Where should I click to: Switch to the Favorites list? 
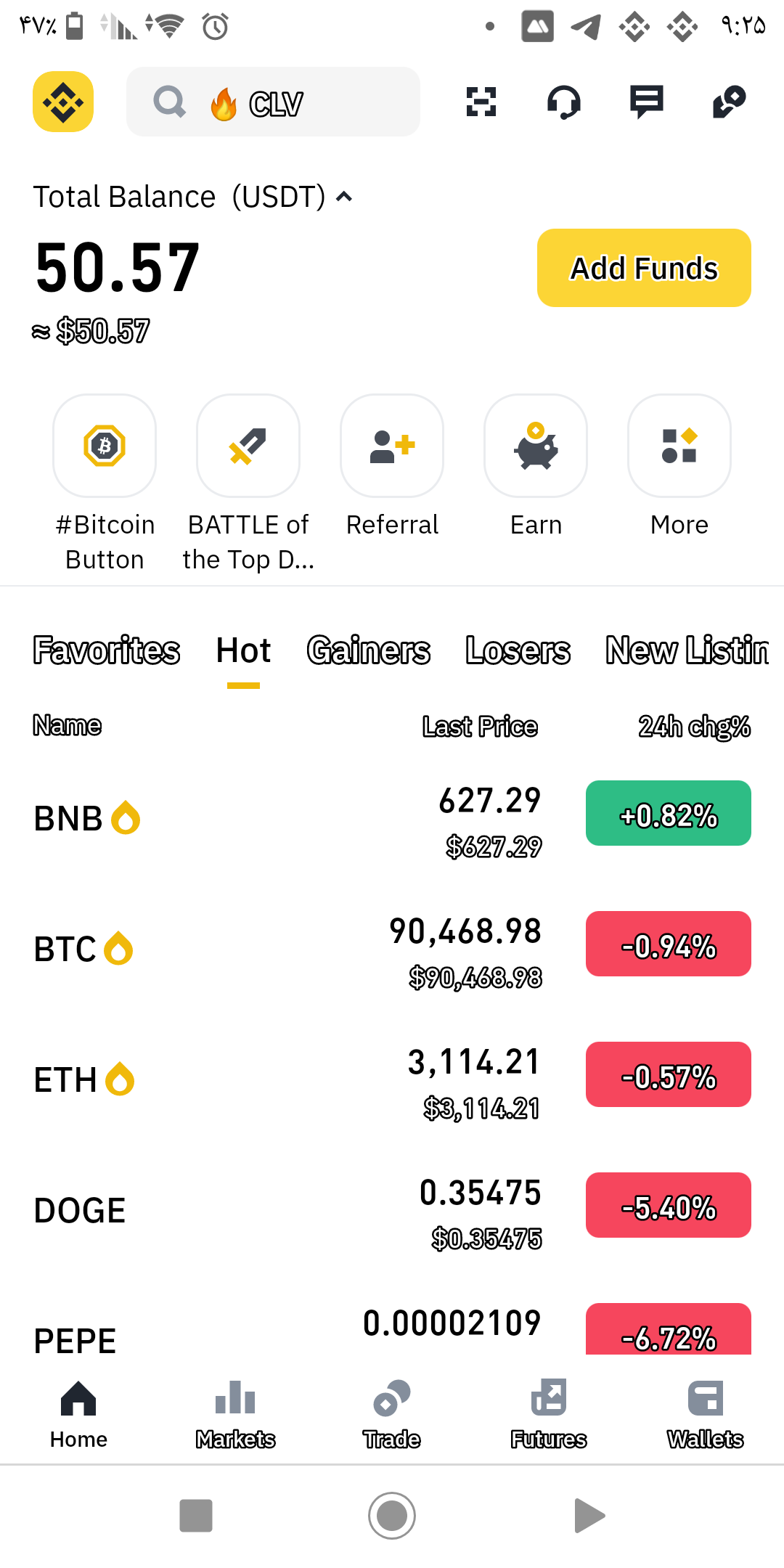pyautogui.click(x=107, y=650)
